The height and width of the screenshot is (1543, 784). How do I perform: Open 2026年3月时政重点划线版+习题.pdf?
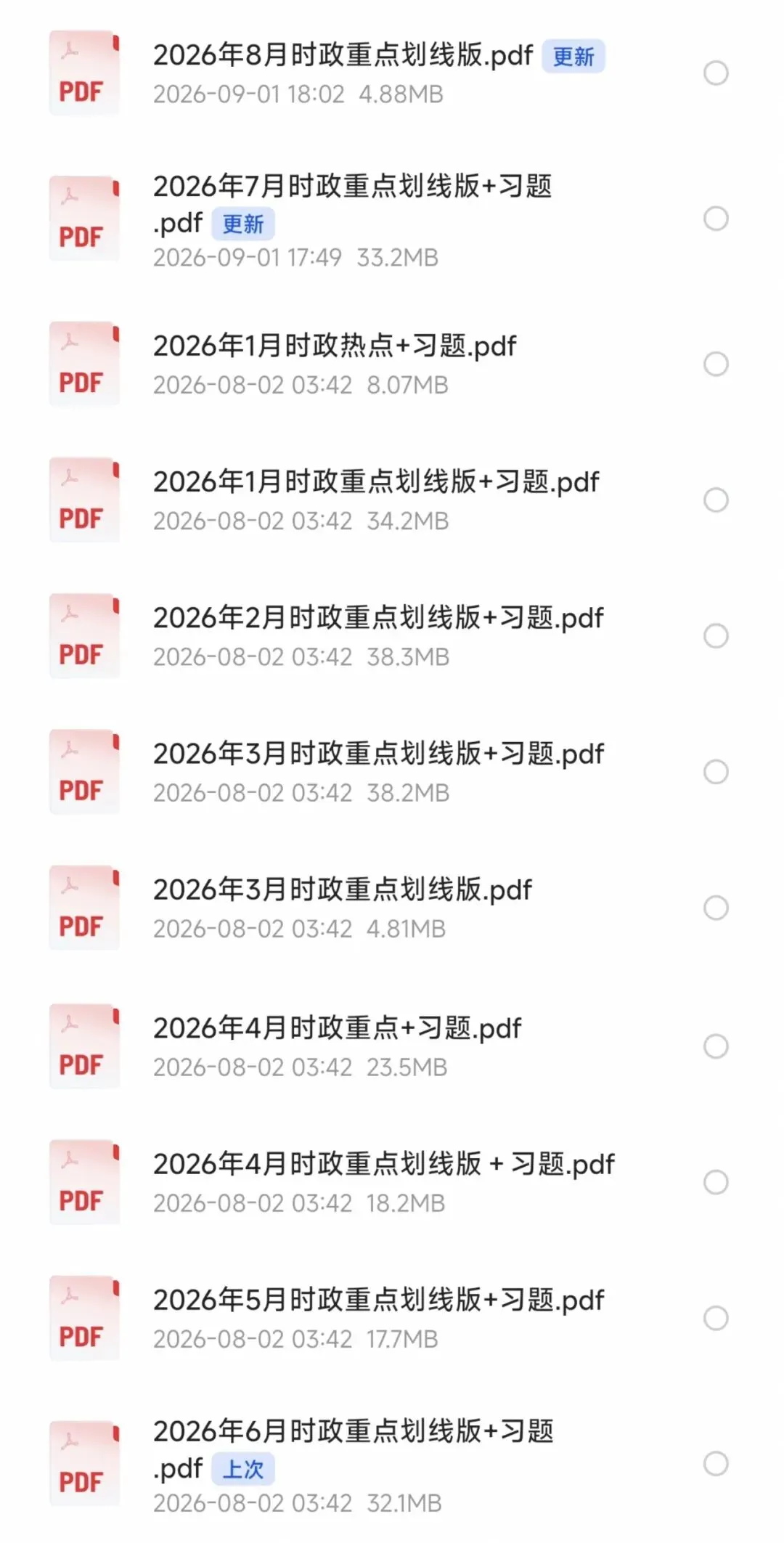point(378,754)
